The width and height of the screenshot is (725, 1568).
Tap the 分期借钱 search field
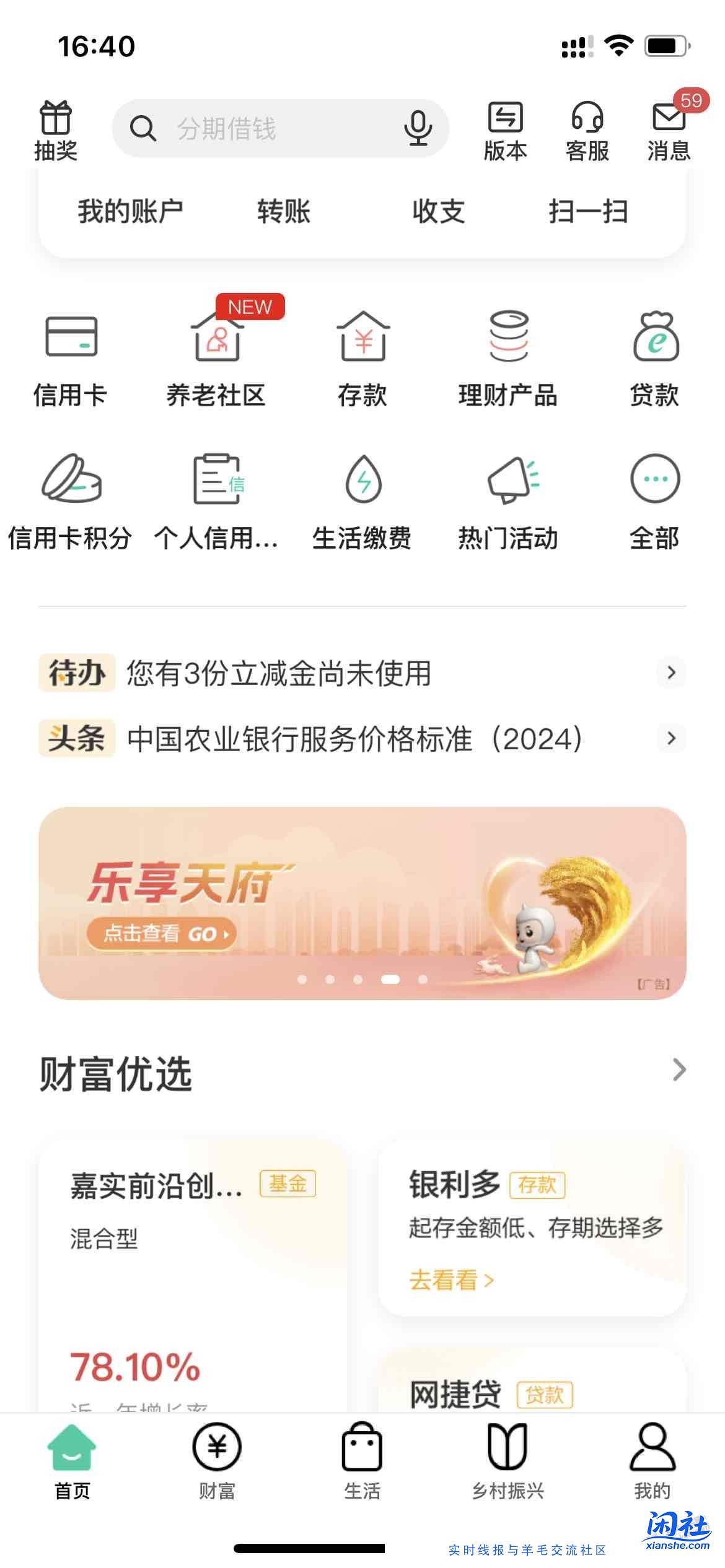pyautogui.click(x=266, y=129)
